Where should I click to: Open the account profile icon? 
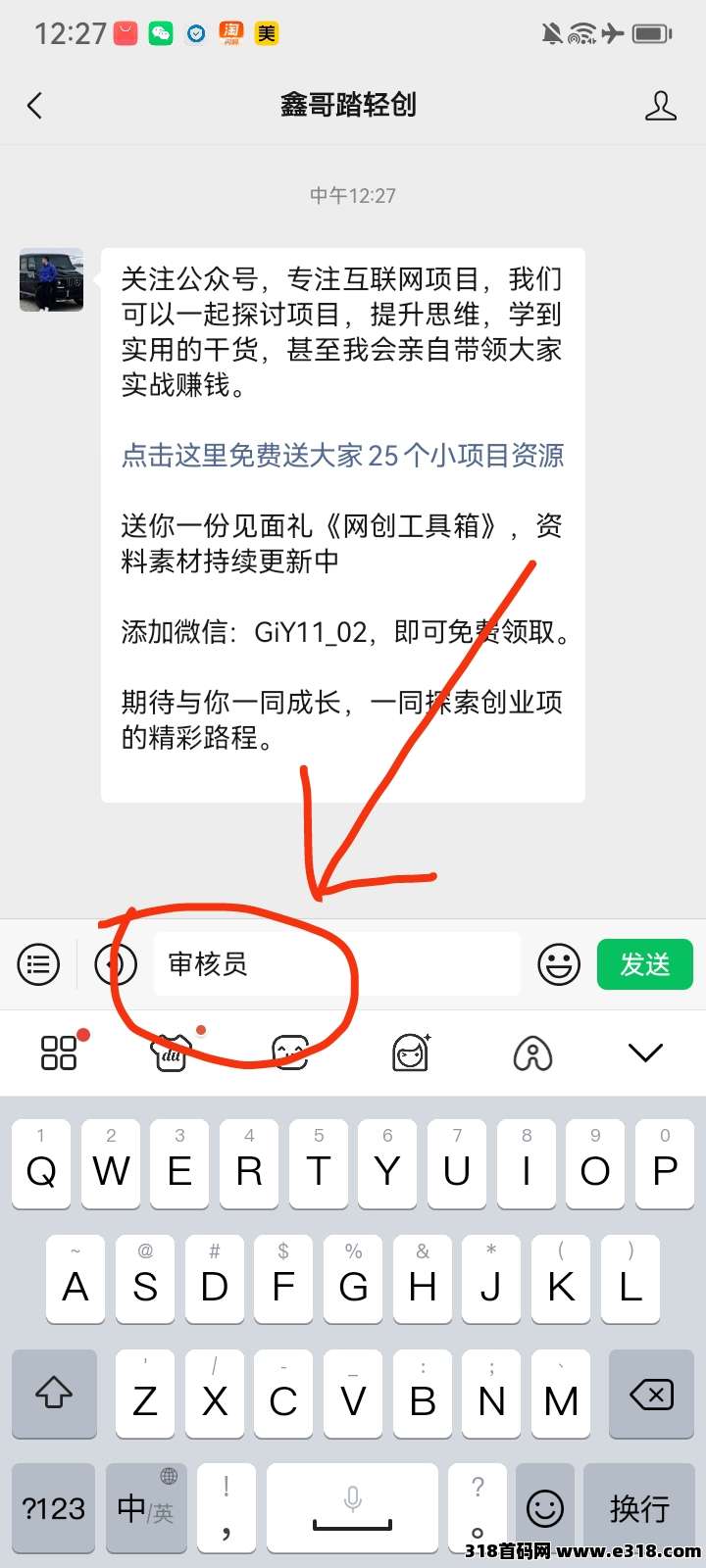click(660, 106)
